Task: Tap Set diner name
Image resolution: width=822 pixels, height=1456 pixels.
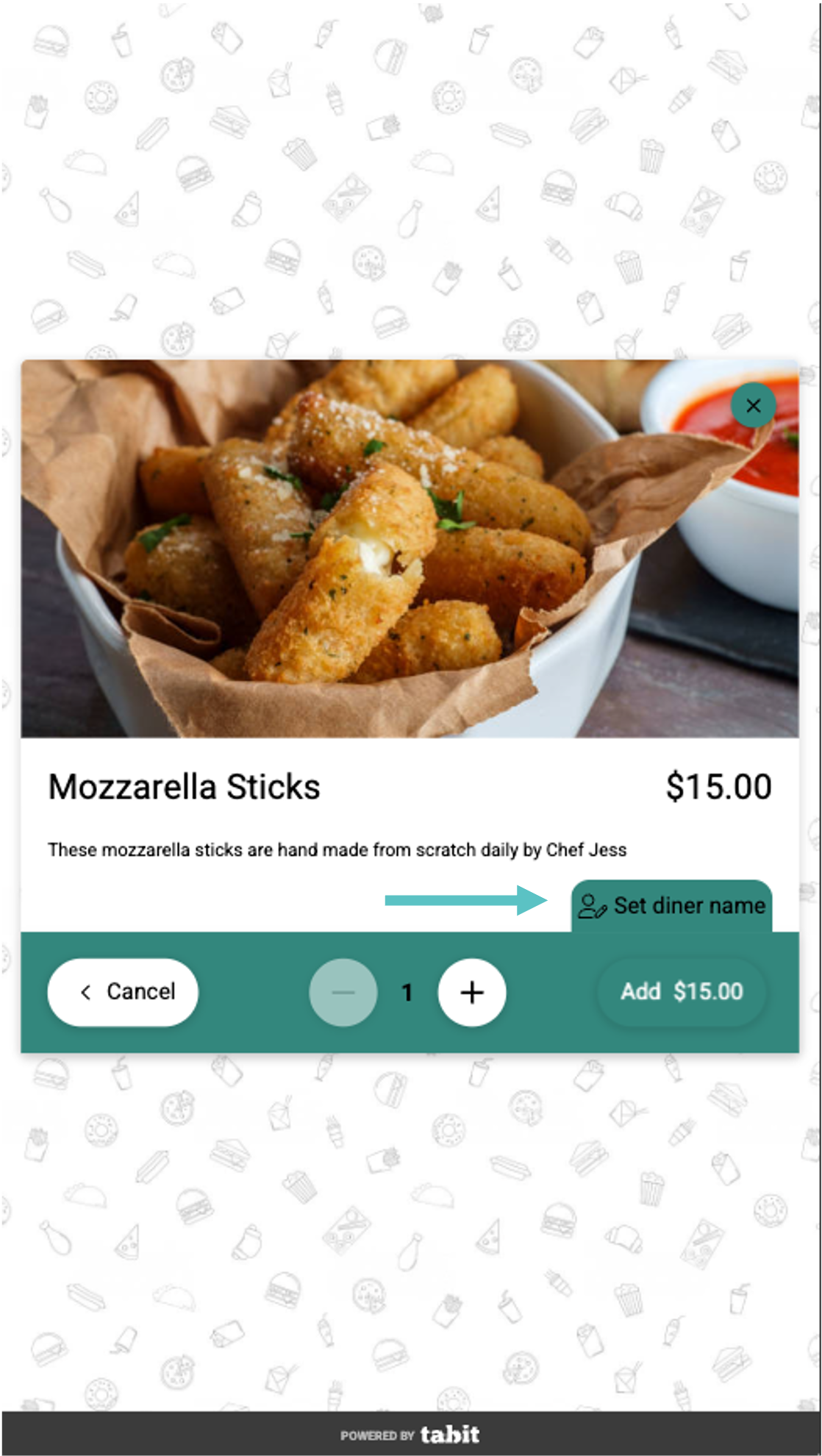Action: click(x=672, y=905)
